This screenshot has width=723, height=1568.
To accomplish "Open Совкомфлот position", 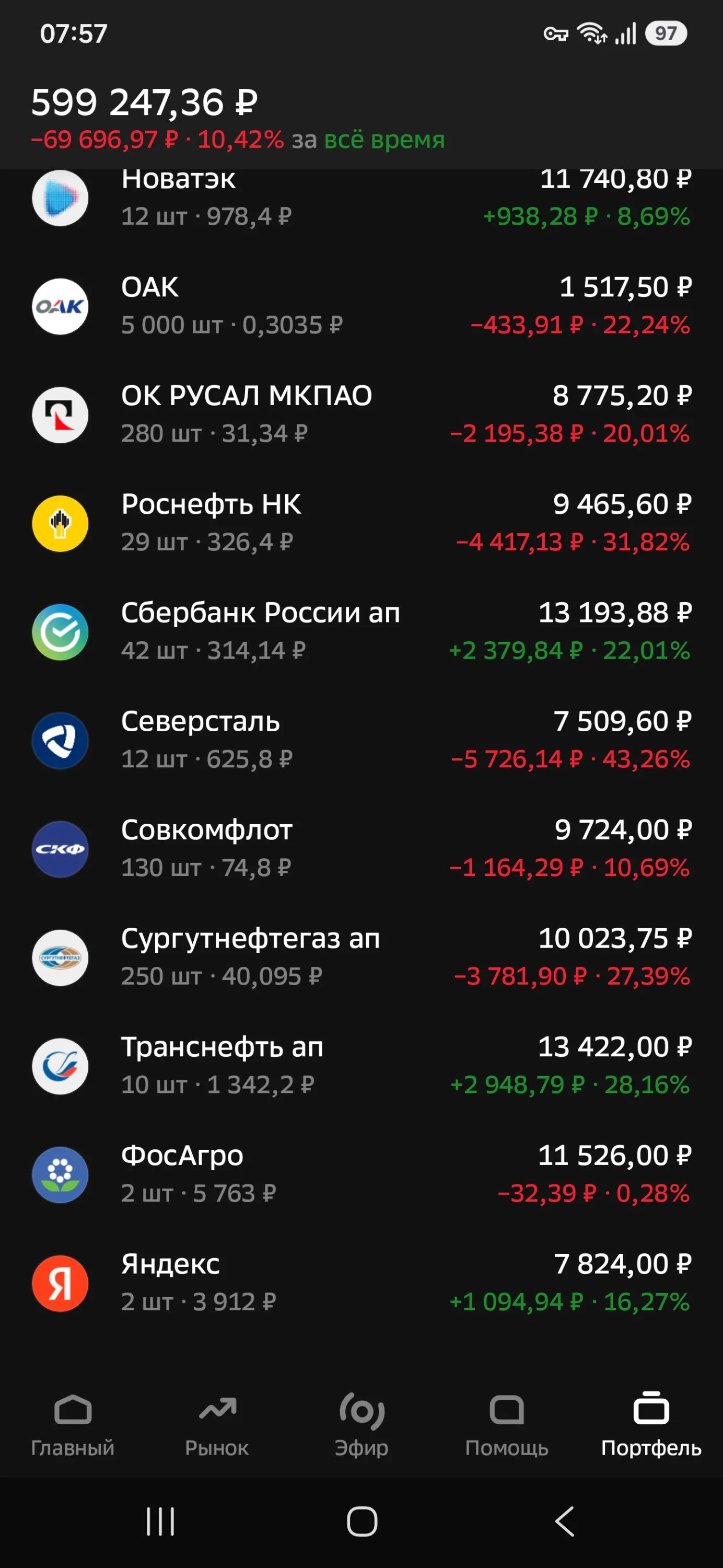I will click(x=361, y=849).
